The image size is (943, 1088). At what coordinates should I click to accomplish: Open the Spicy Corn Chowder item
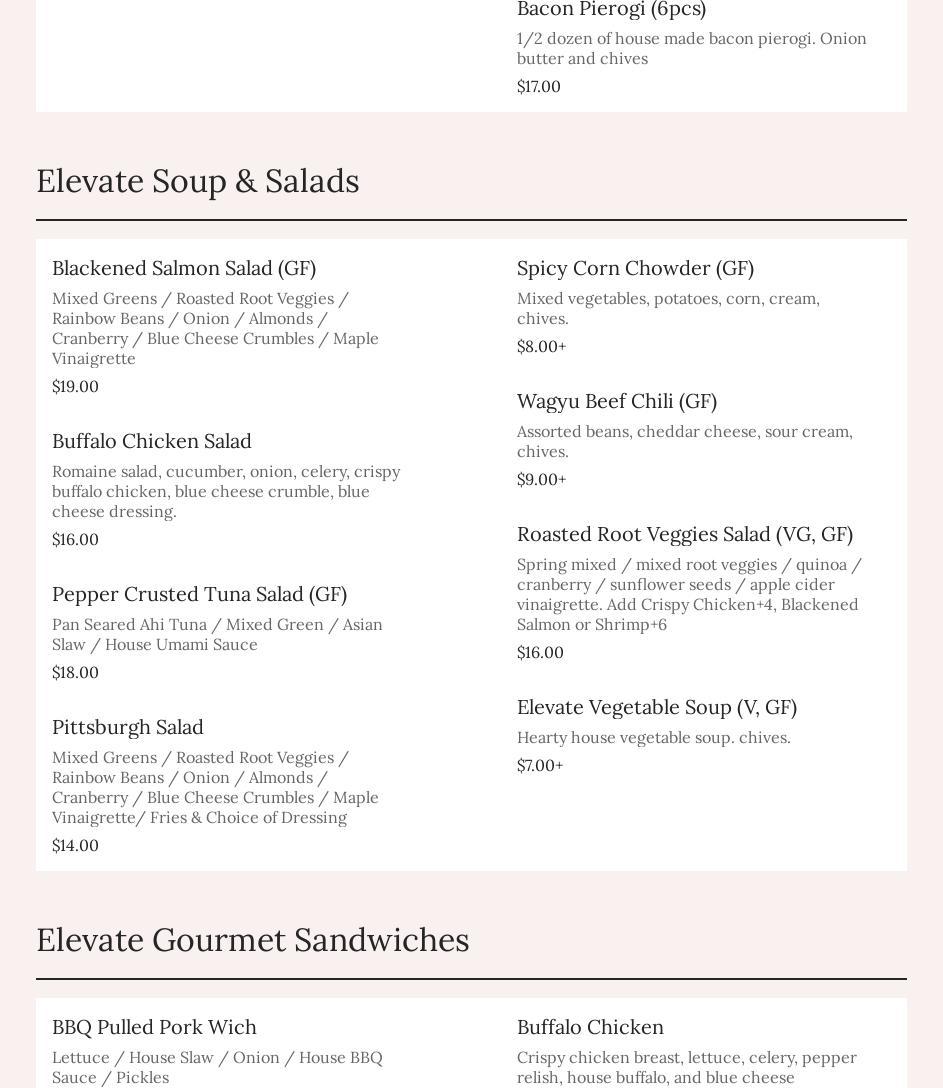[635, 268]
